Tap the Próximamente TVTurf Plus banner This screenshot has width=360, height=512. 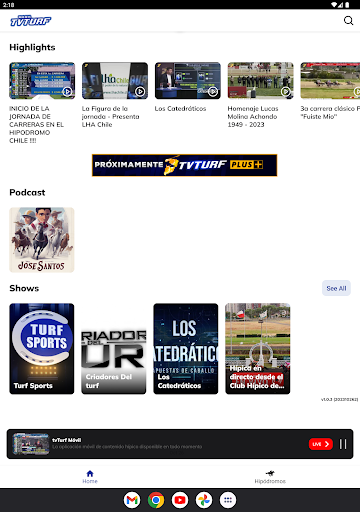coord(184,165)
